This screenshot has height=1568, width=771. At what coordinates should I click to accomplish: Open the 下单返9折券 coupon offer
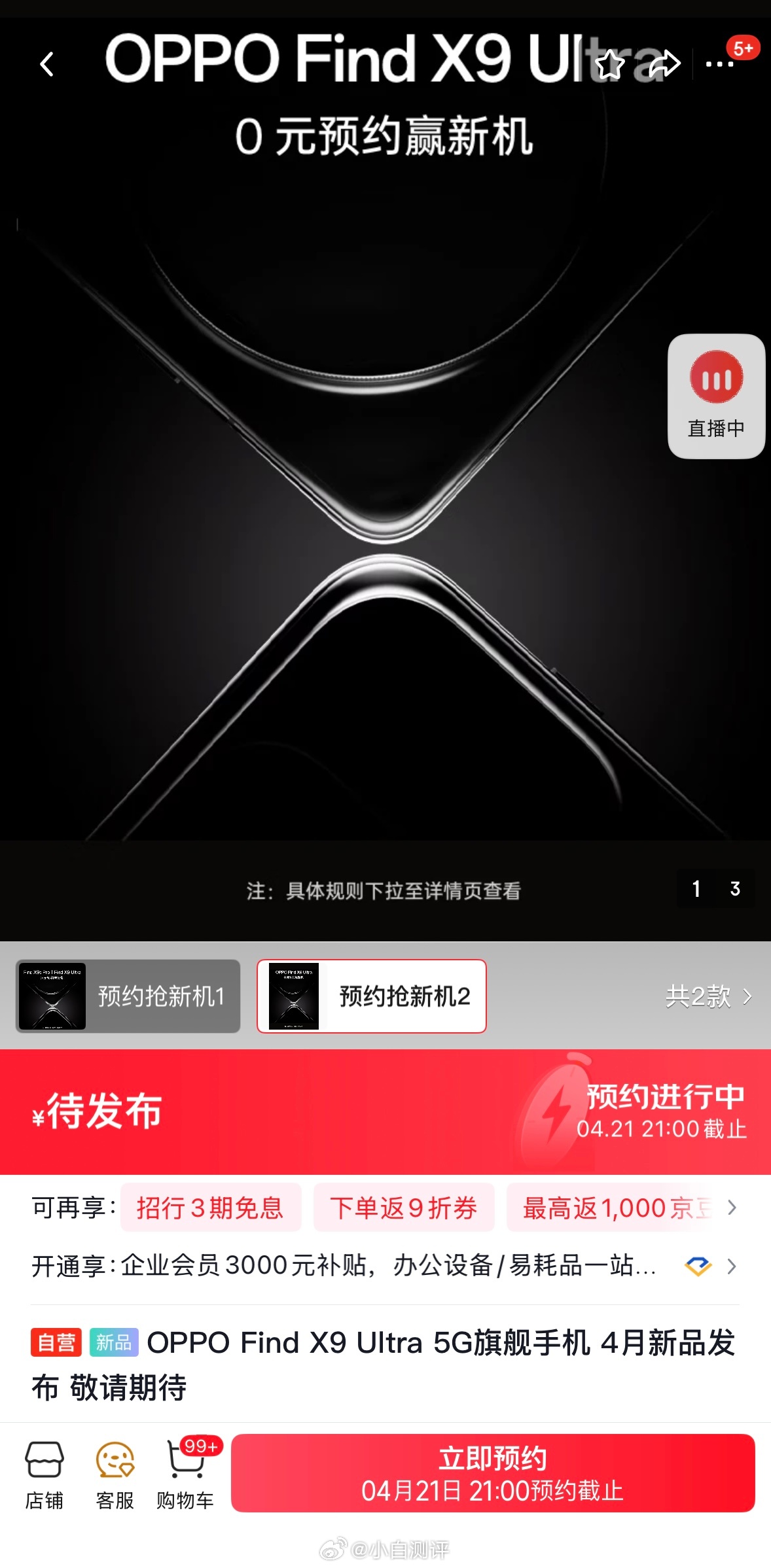404,1208
